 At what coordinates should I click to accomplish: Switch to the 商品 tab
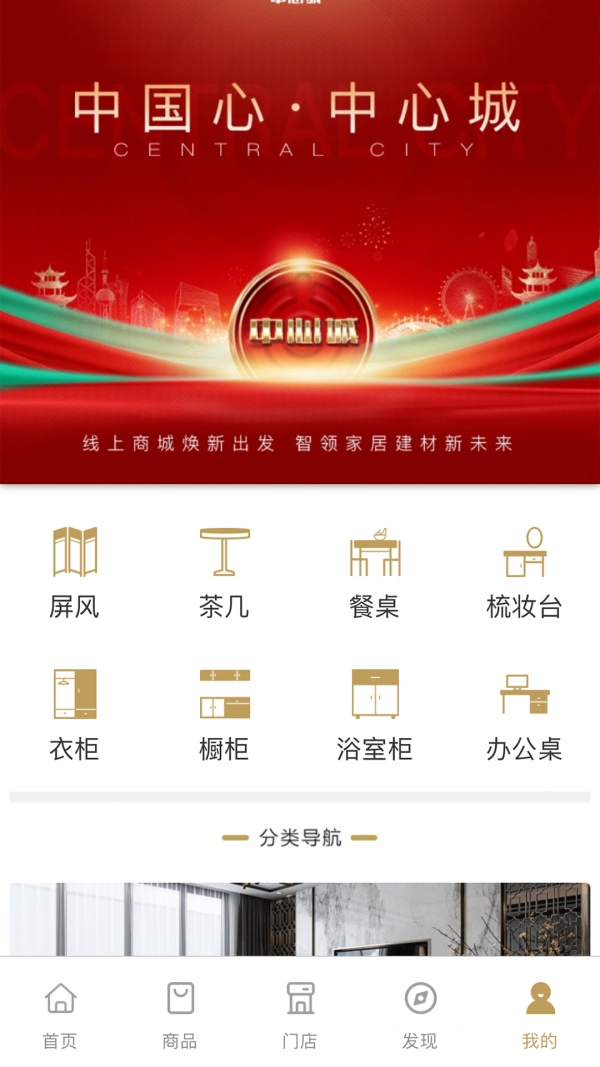coord(180,1013)
